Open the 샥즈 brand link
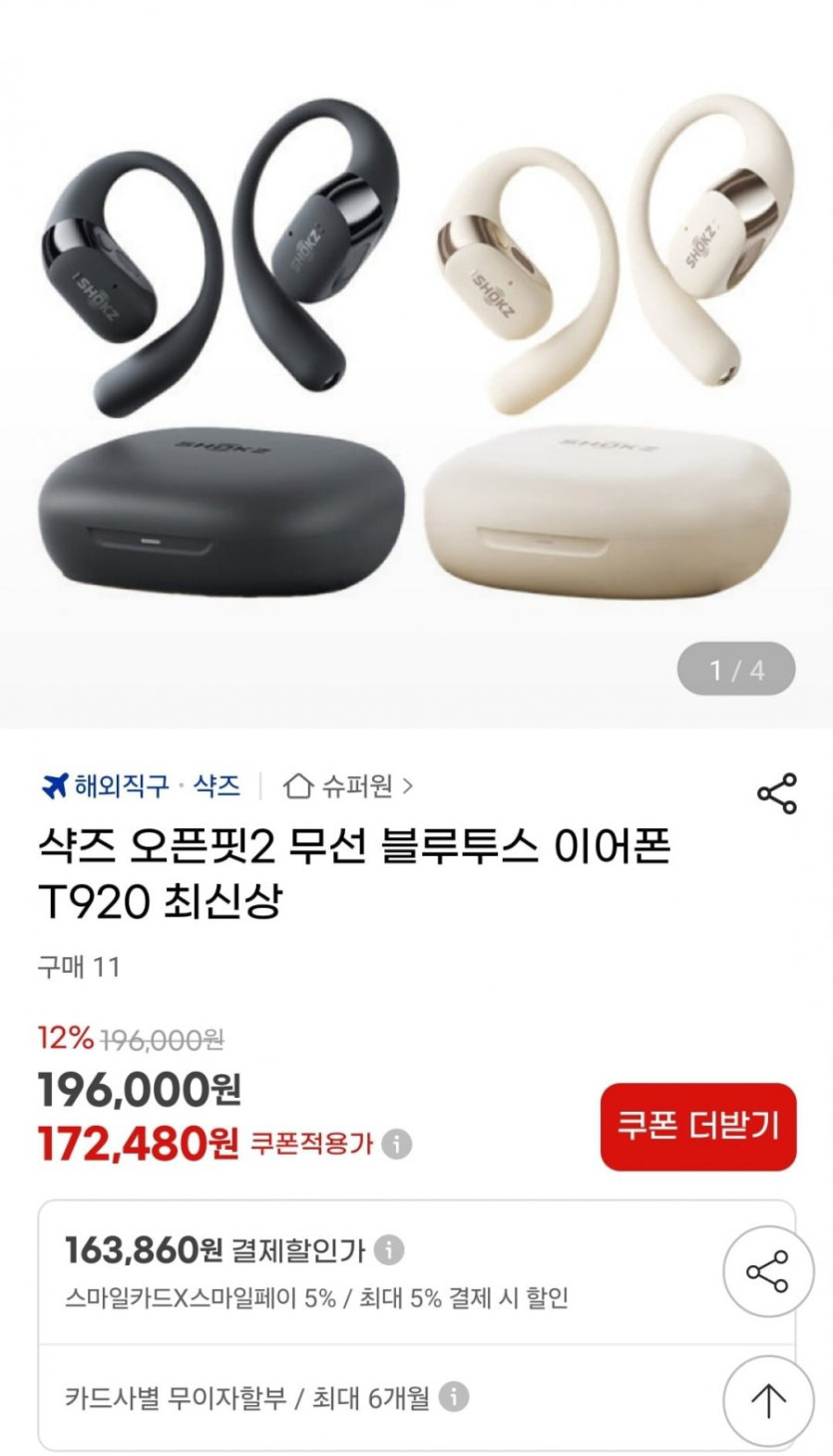833x1456 pixels. click(x=215, y=786)
